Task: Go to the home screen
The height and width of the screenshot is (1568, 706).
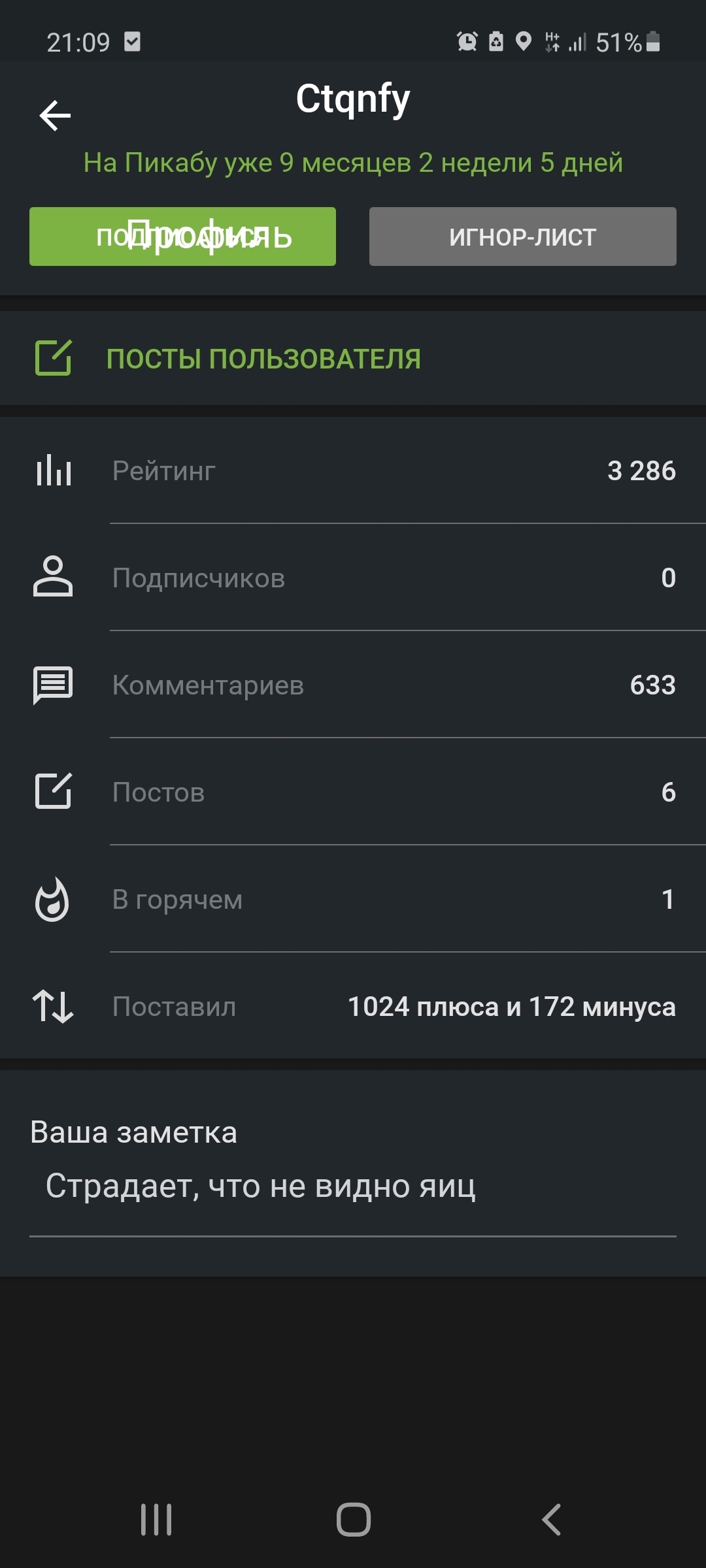Action: tap(353, 1519)
